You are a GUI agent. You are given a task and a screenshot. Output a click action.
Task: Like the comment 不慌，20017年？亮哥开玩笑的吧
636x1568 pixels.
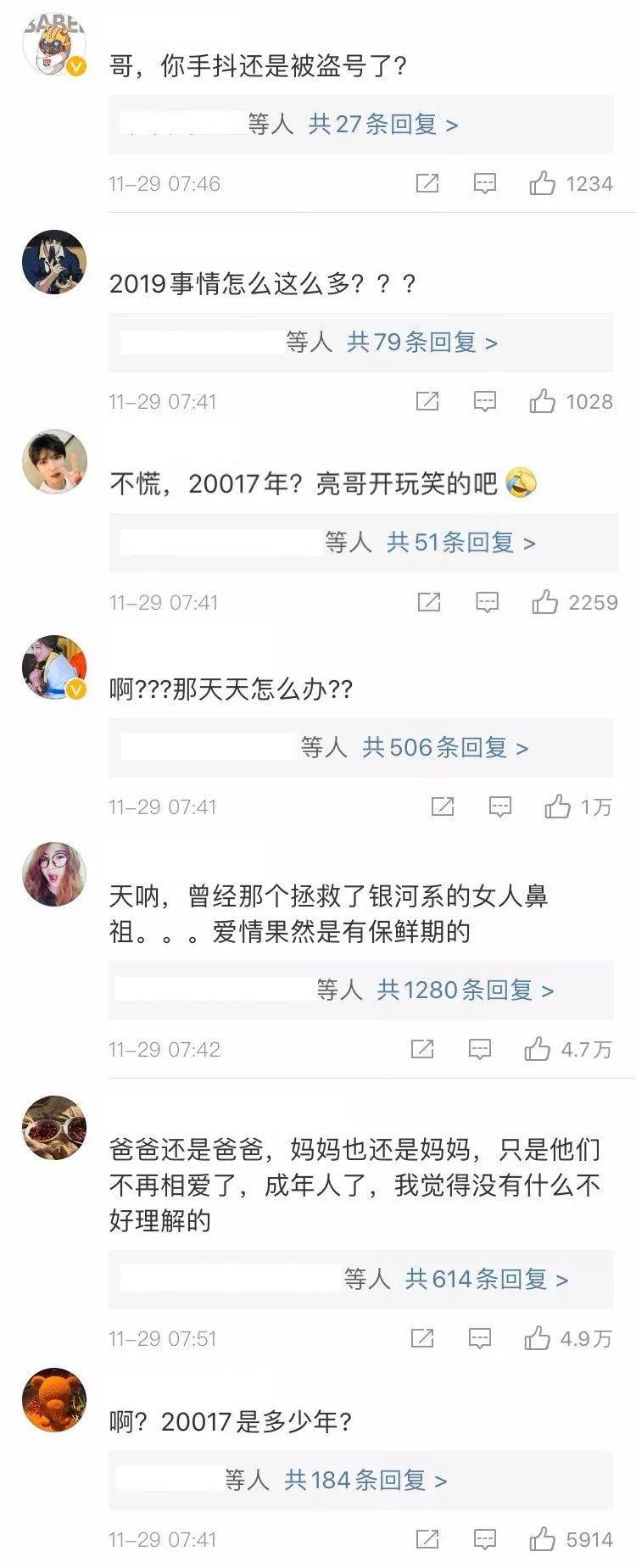point(545,602)
